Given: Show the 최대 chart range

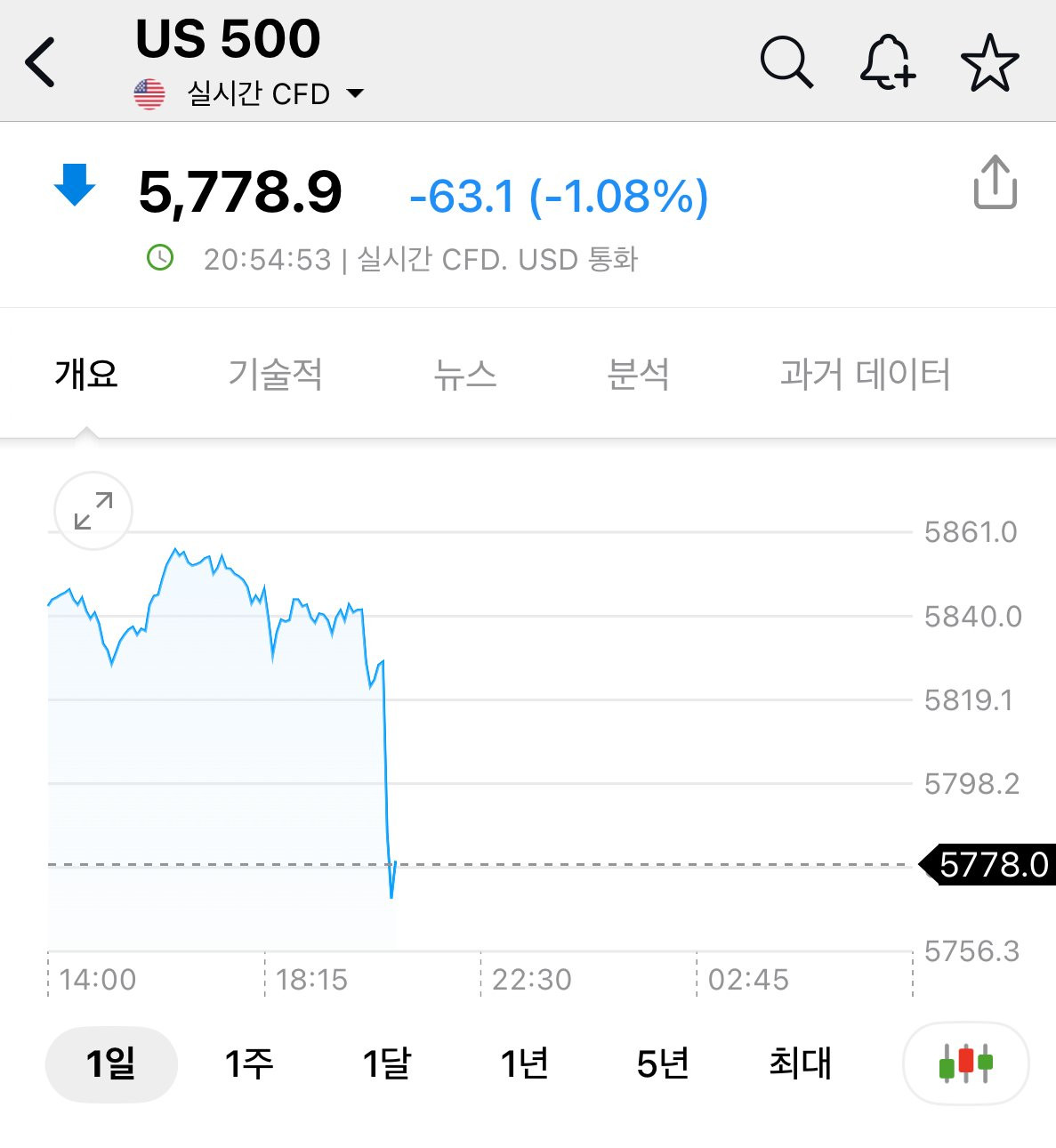Looking at the screenshot, I should [x=800, y=1064].
